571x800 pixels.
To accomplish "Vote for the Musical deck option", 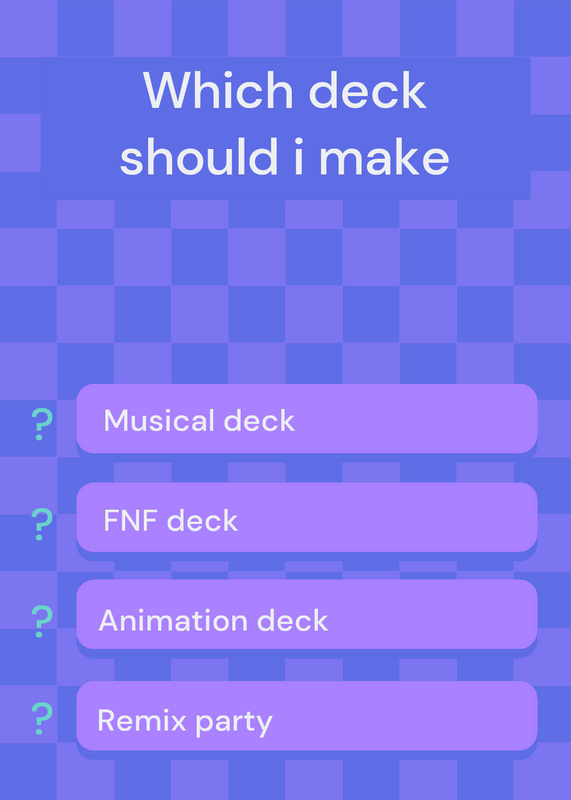I will click(x=307, y=418).
